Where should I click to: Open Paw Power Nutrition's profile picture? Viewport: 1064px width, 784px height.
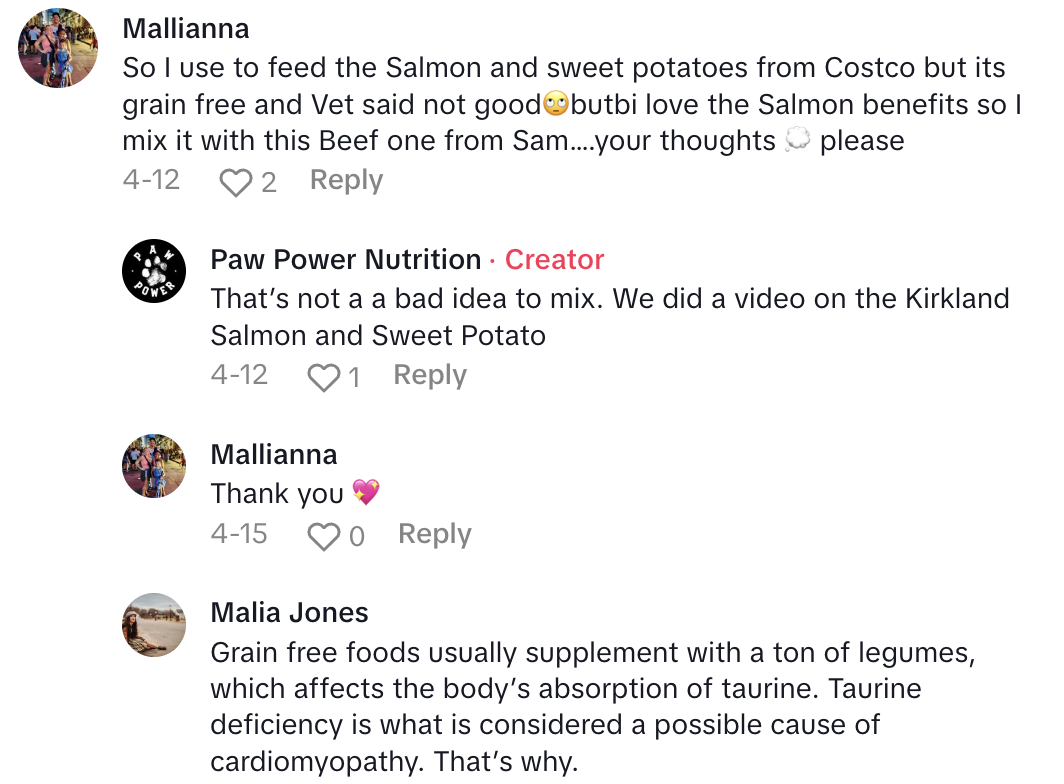(154, 270)
